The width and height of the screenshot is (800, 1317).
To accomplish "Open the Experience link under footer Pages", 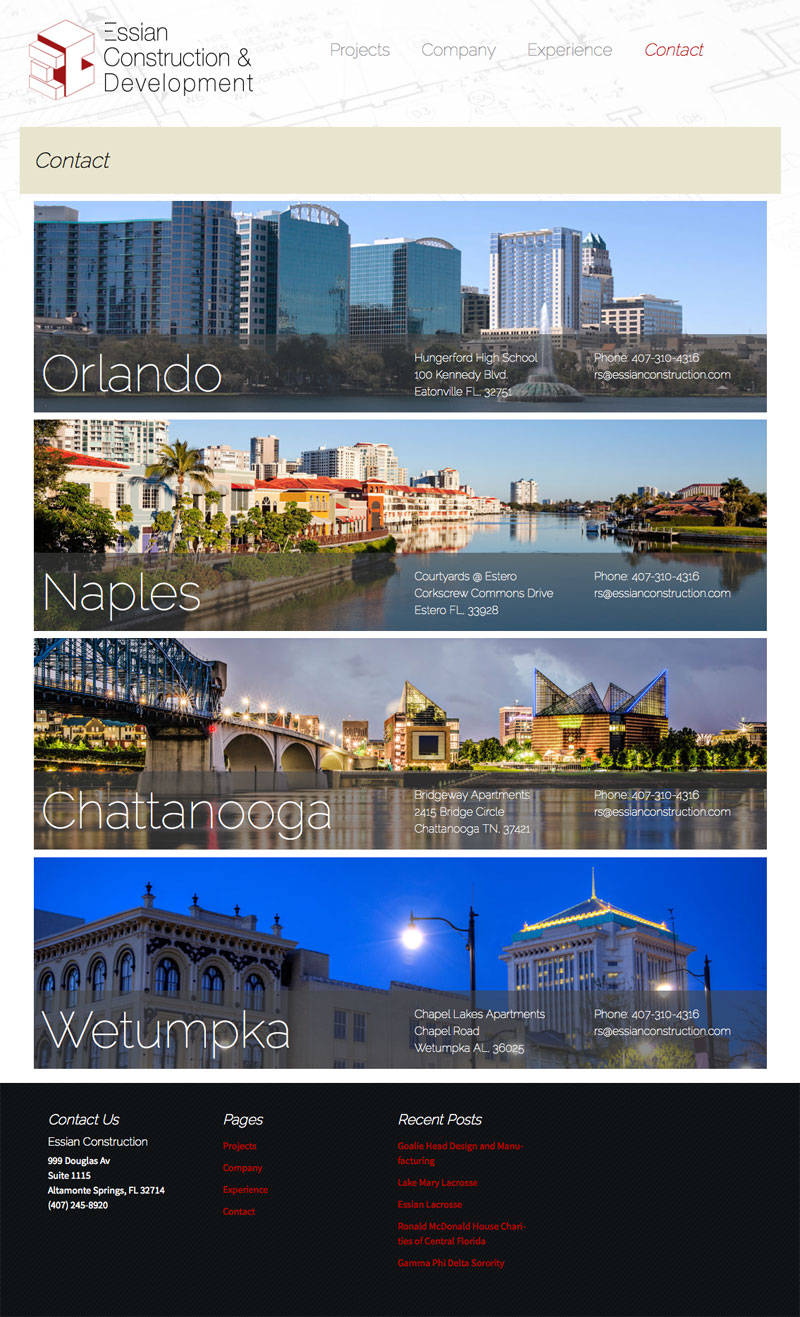I will coord(245,1190).
